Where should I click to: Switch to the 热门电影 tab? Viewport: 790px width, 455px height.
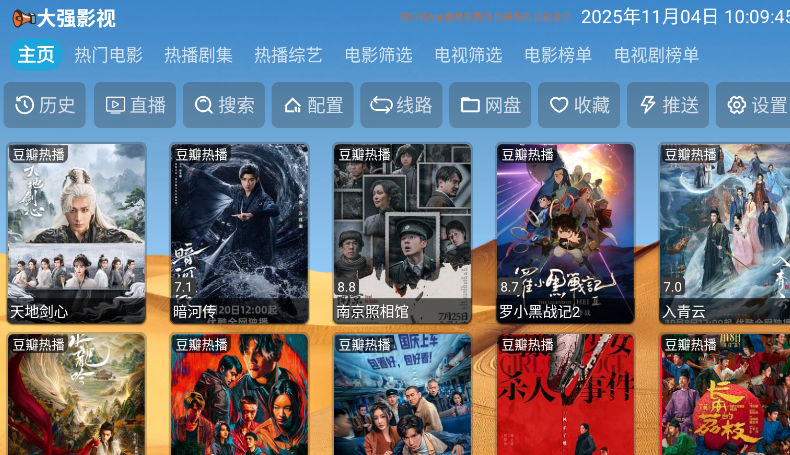(x=108, y=55)
